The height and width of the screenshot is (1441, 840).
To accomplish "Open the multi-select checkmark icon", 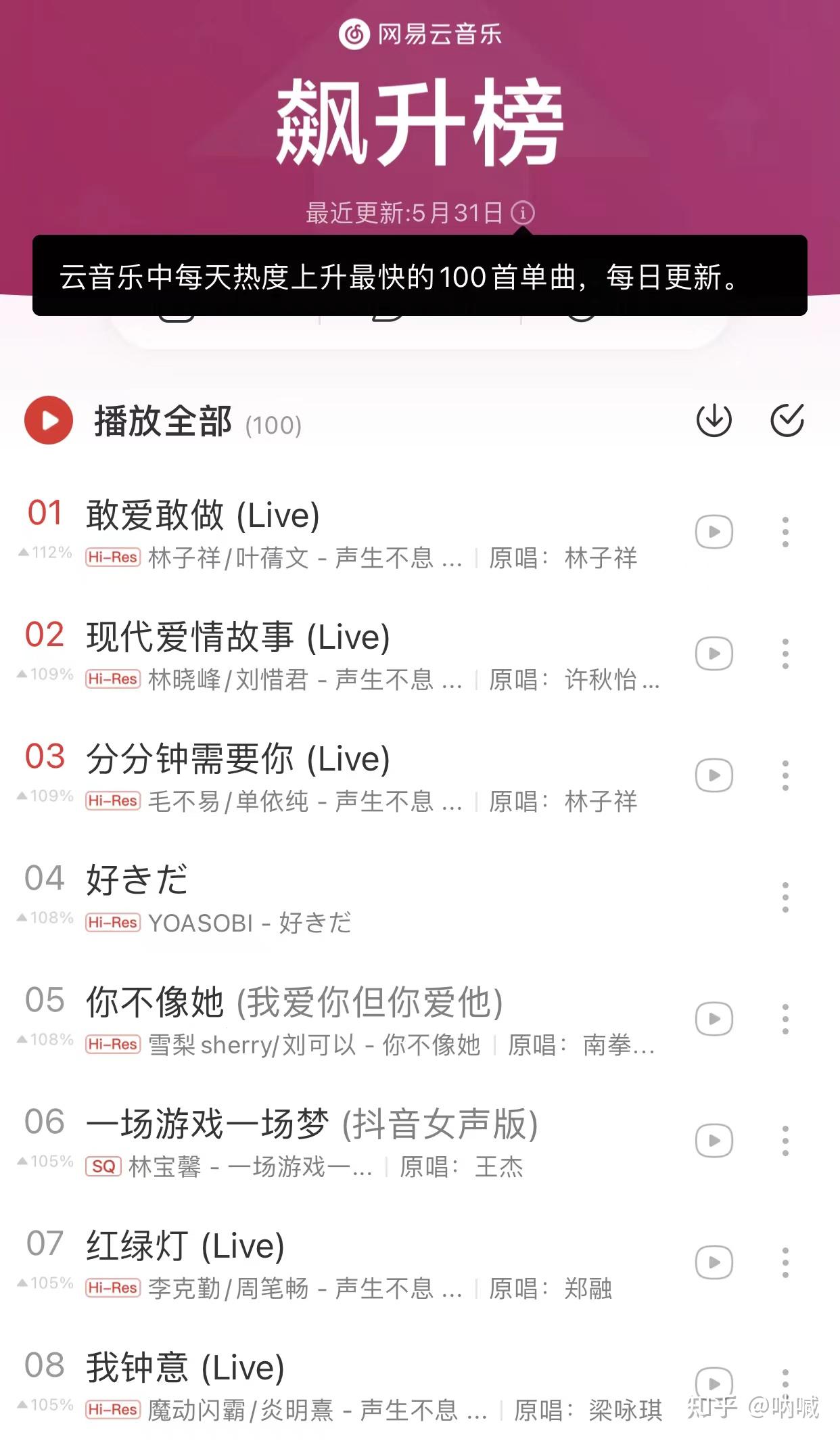I will click(787, 420).
